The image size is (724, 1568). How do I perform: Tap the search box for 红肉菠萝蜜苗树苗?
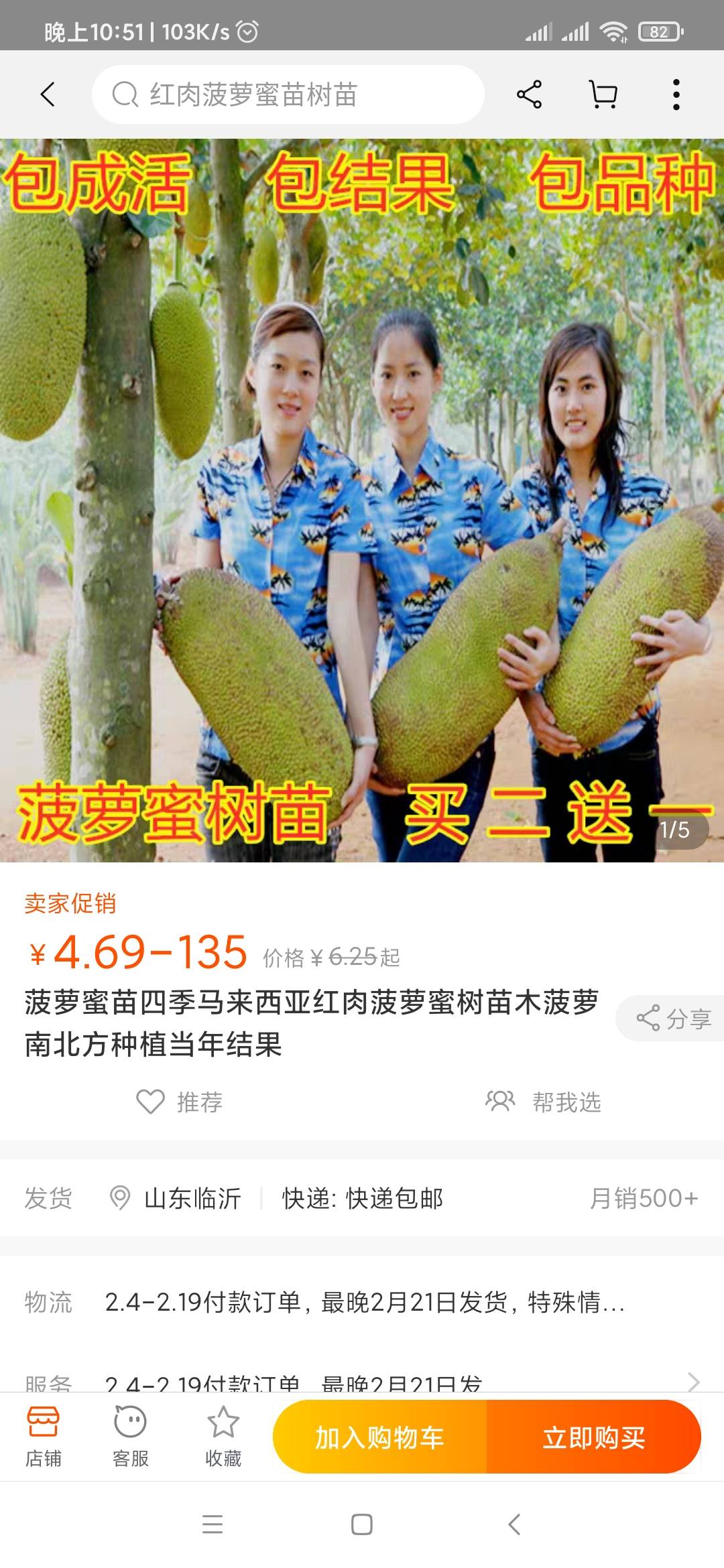(288, 94)
